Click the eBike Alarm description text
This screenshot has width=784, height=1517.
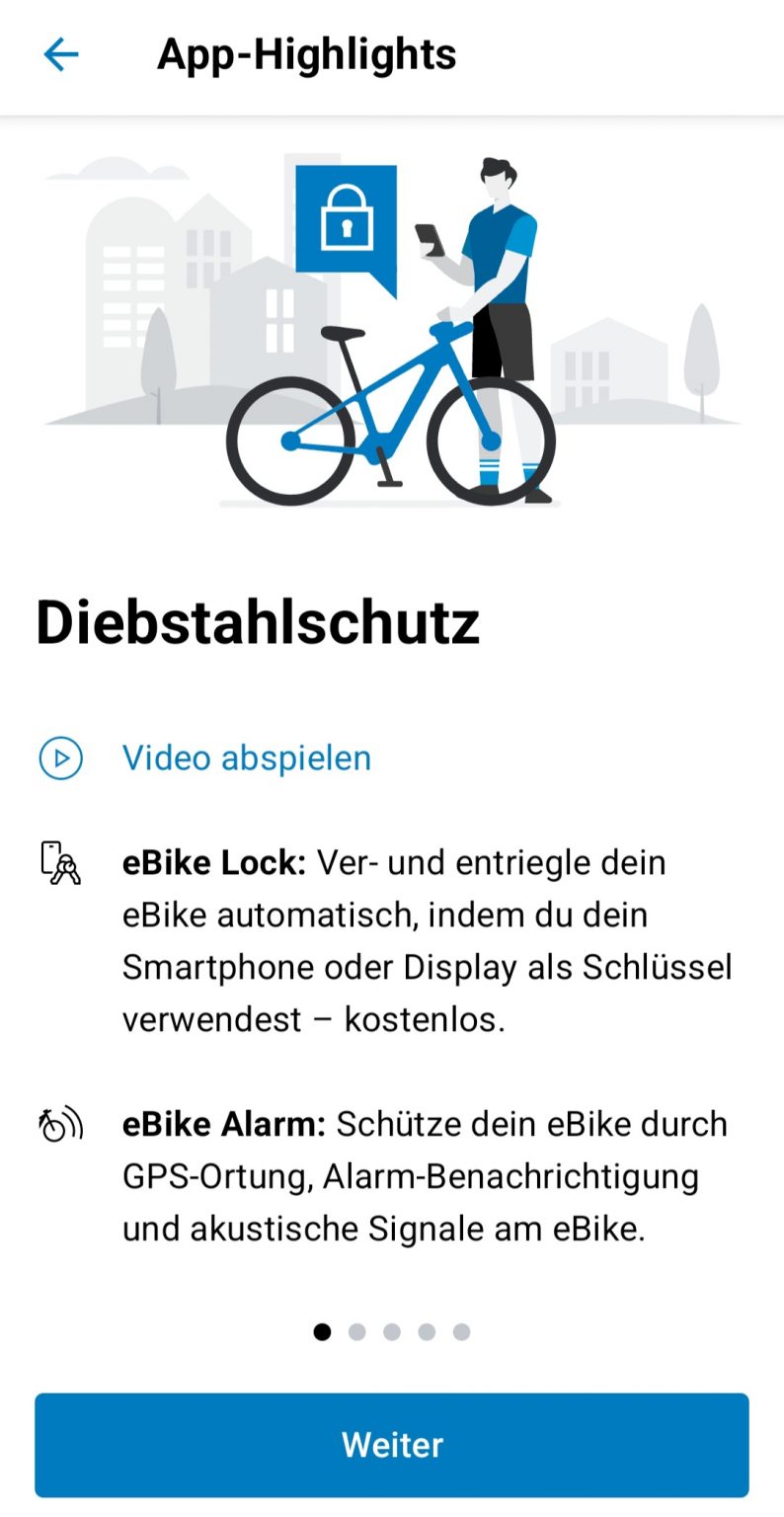click(425, 1175)
